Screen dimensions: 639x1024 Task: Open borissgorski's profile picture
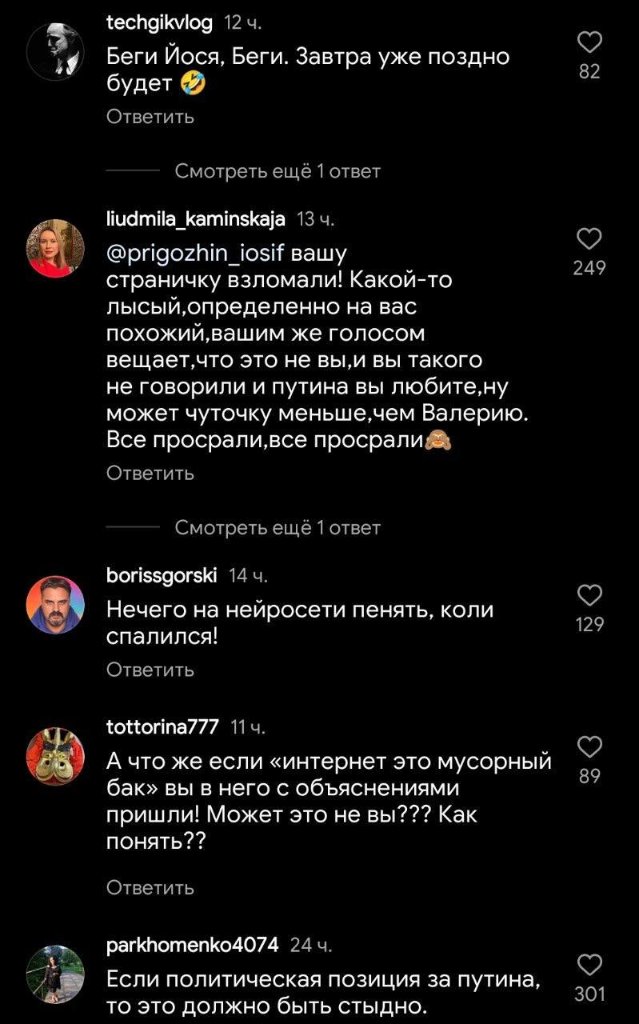[x=54, y=604]
